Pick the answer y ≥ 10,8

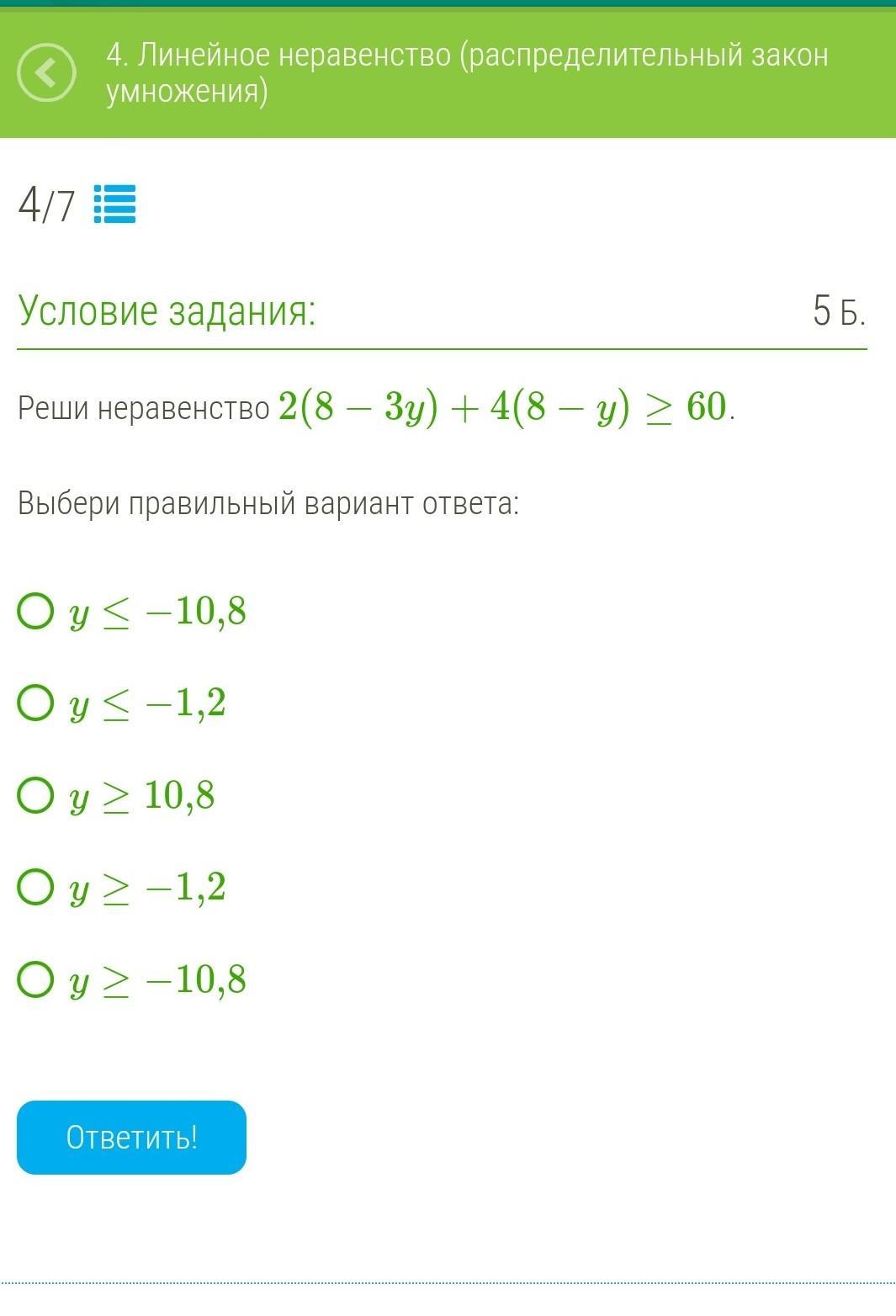tap(35, 795)
